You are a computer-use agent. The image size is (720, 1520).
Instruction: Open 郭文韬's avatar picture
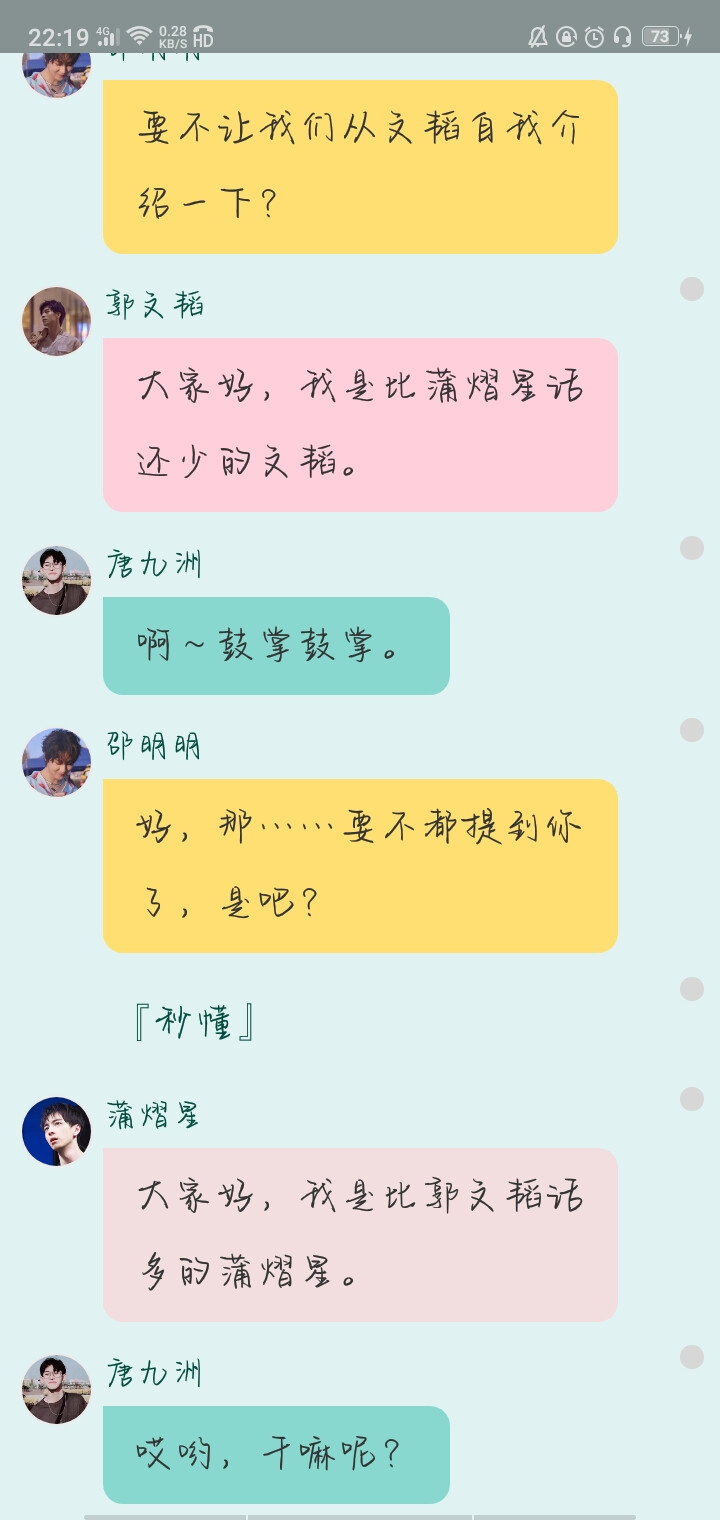pos(56,321)
